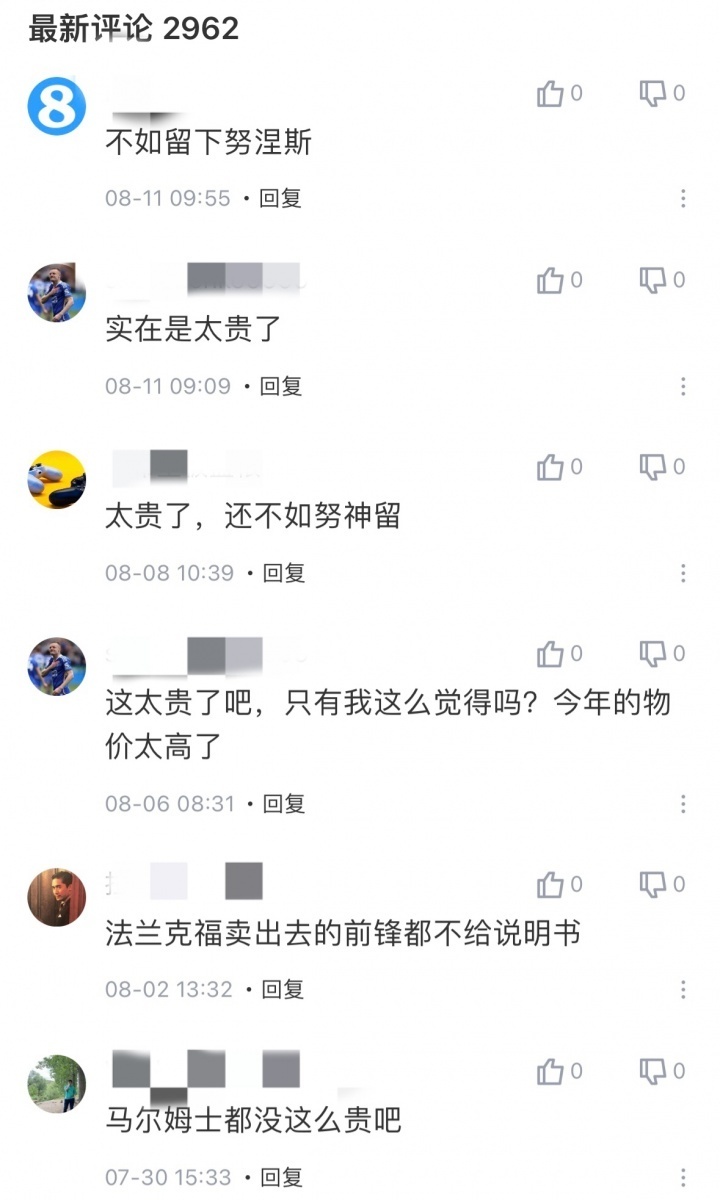Viewport: 720px width, 1200px height.
Task: Open more options for the 08-06 08:31 comment
Action: [683, 803]
